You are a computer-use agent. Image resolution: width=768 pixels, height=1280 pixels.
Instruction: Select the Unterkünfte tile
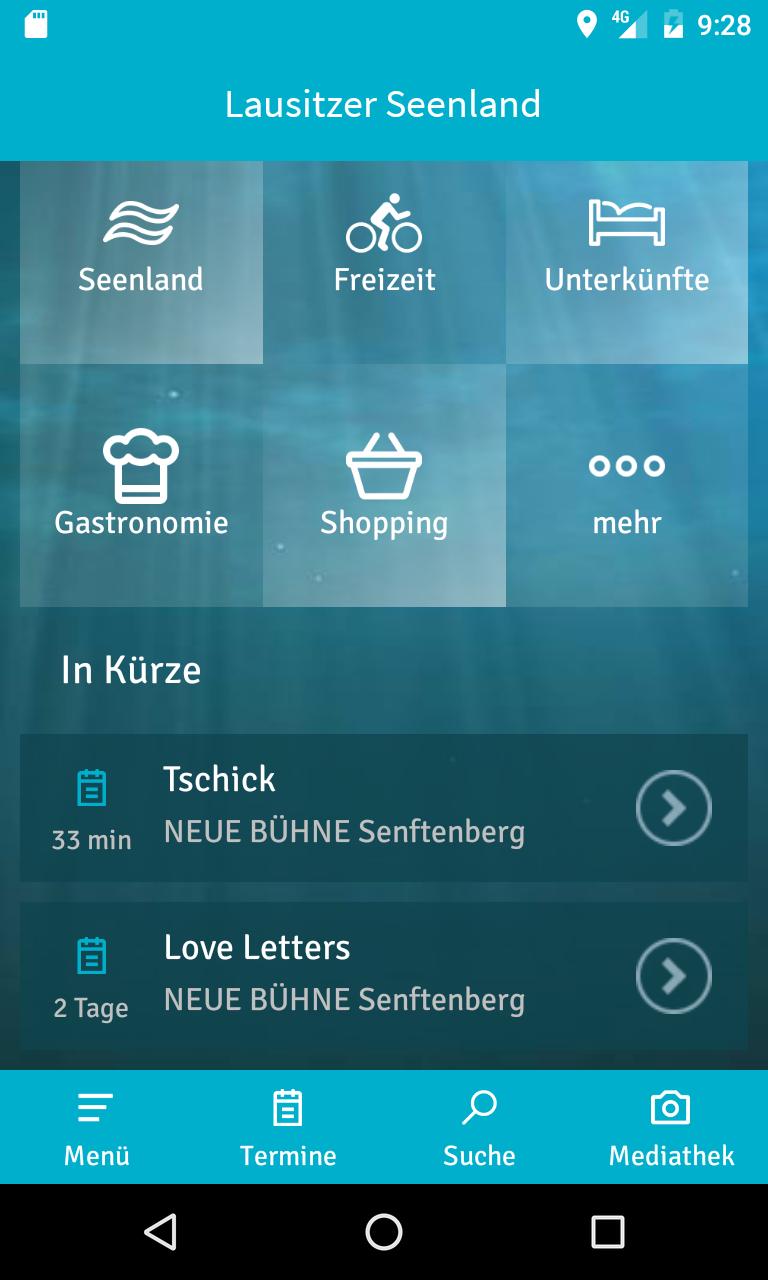pos(627,262)
